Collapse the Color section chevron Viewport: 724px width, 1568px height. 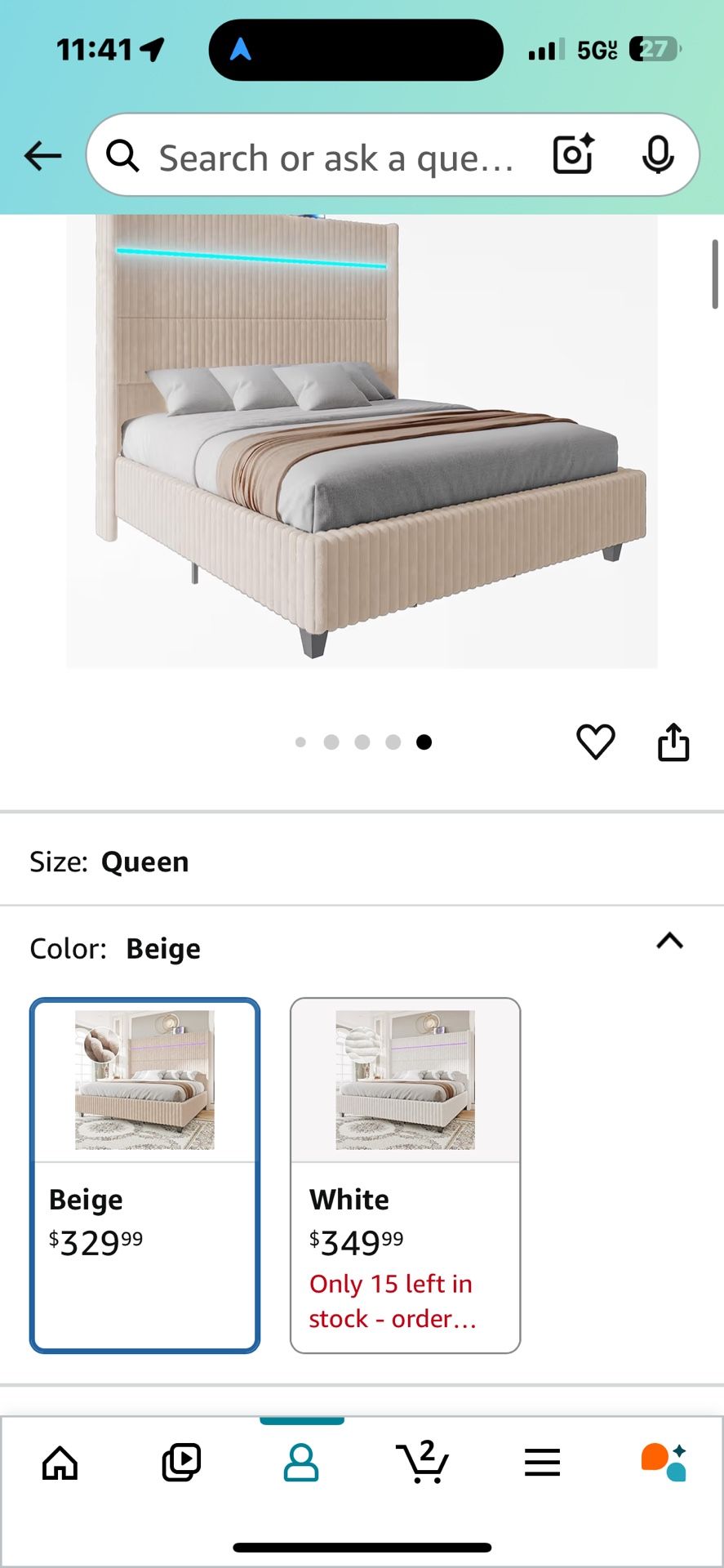click(669, 942)
